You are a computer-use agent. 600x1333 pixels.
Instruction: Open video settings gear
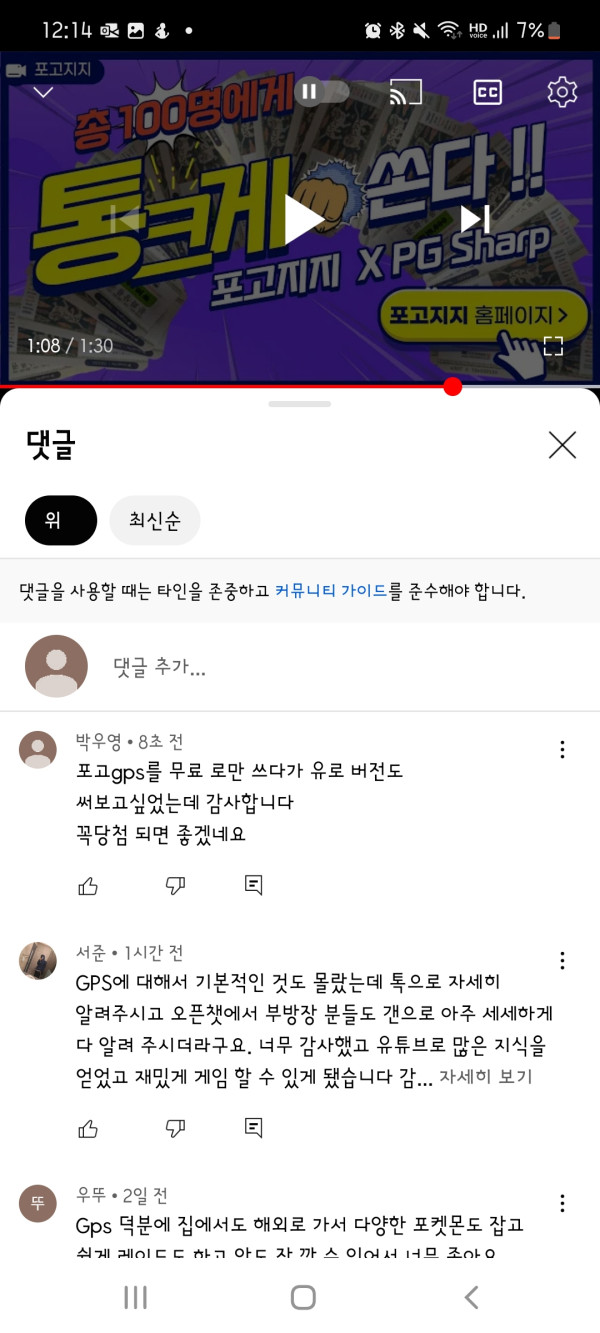coord(562,92)
